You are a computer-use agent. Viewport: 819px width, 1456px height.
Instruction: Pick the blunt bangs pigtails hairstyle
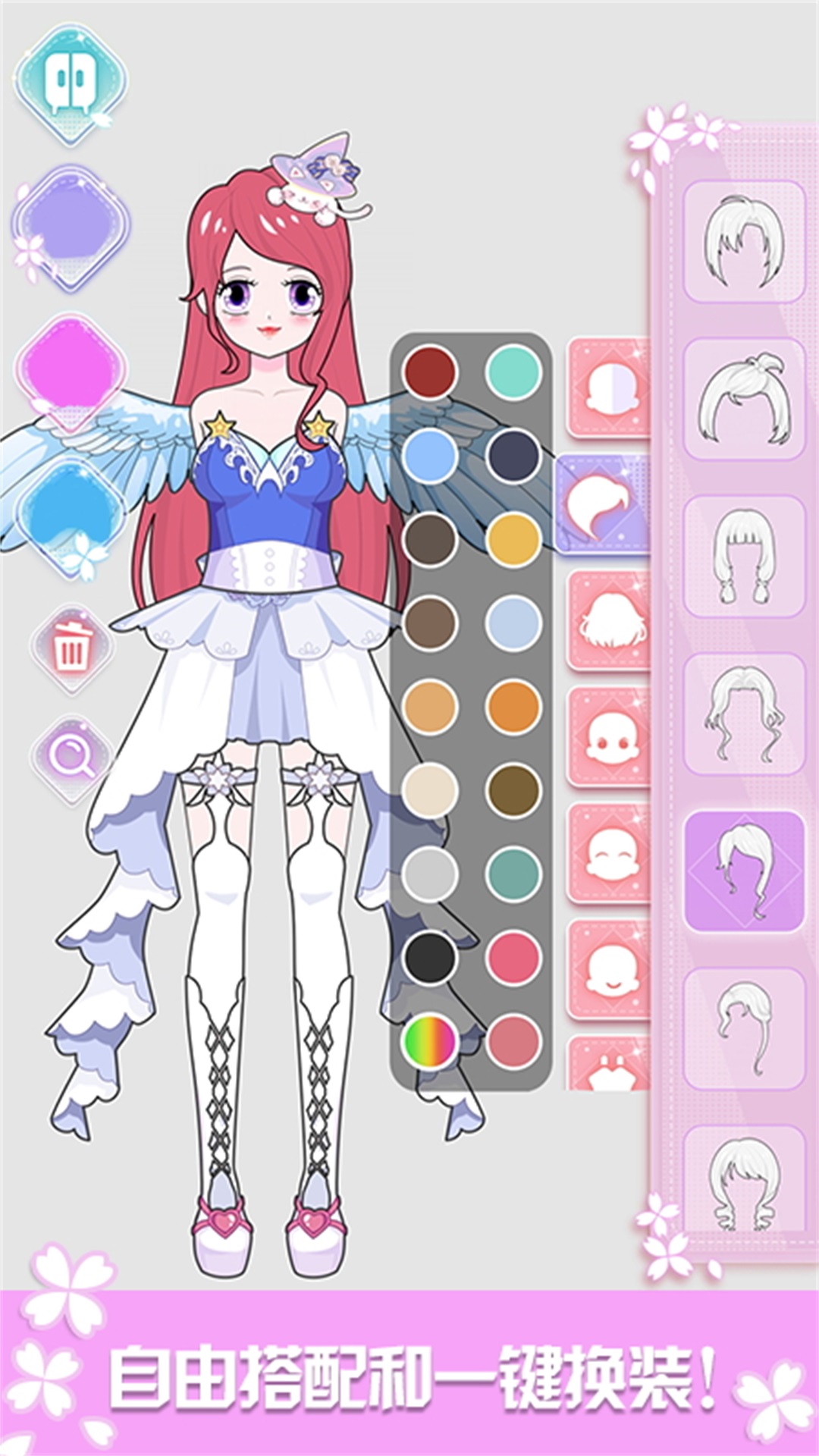[744, 557]
